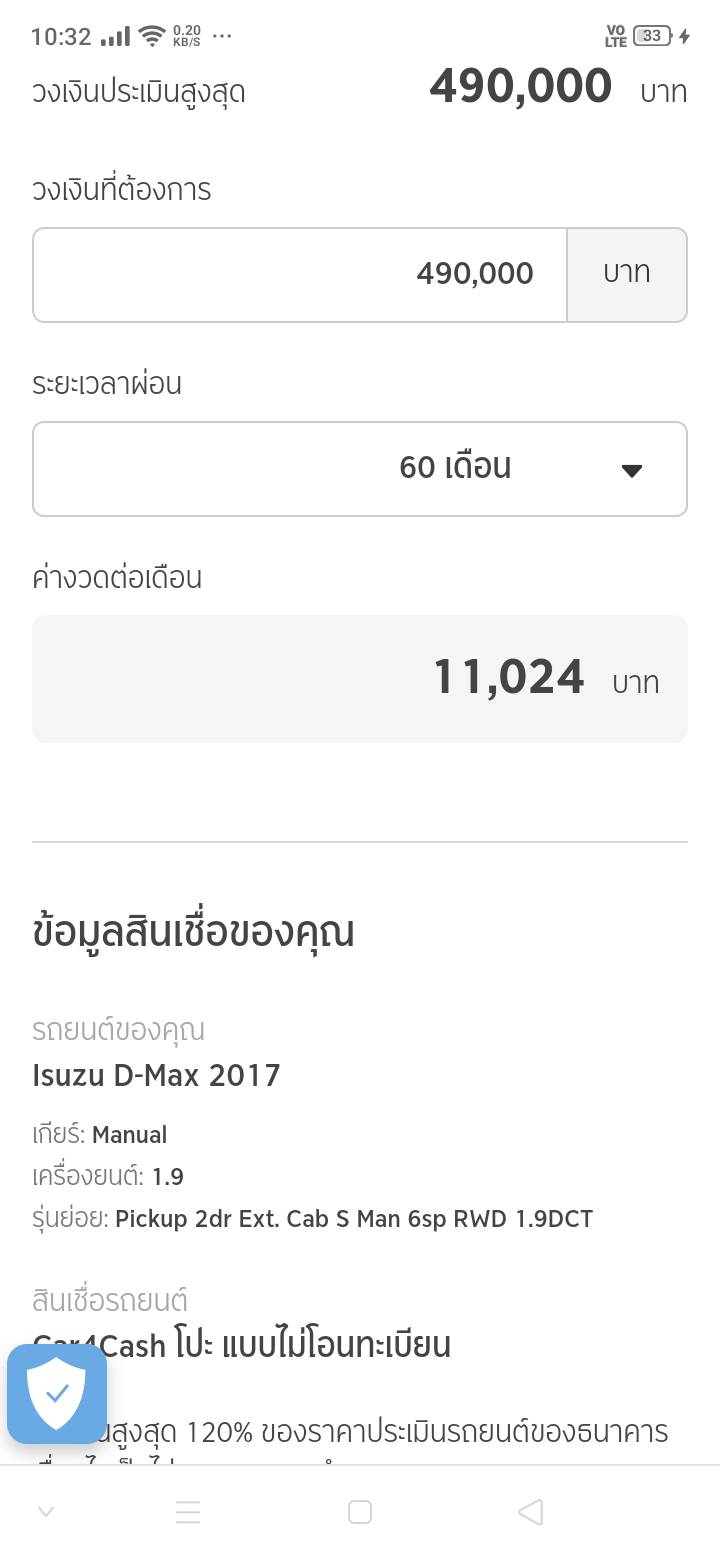Go to the home screen
The image size is (720, 1560).
360,1512
